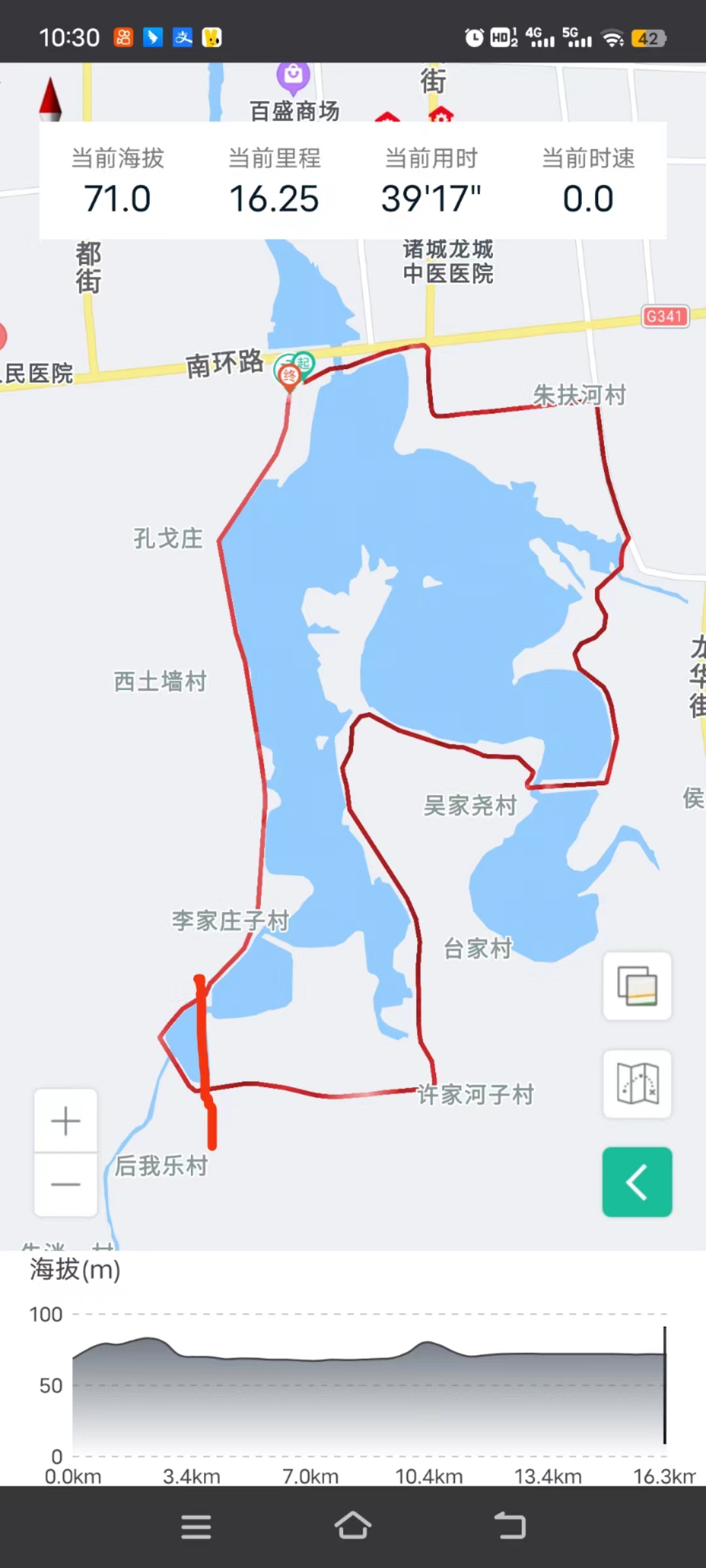Zoom out of the map
Image resolution: width=706 pixels, height=1568 pixels.
65,1184
